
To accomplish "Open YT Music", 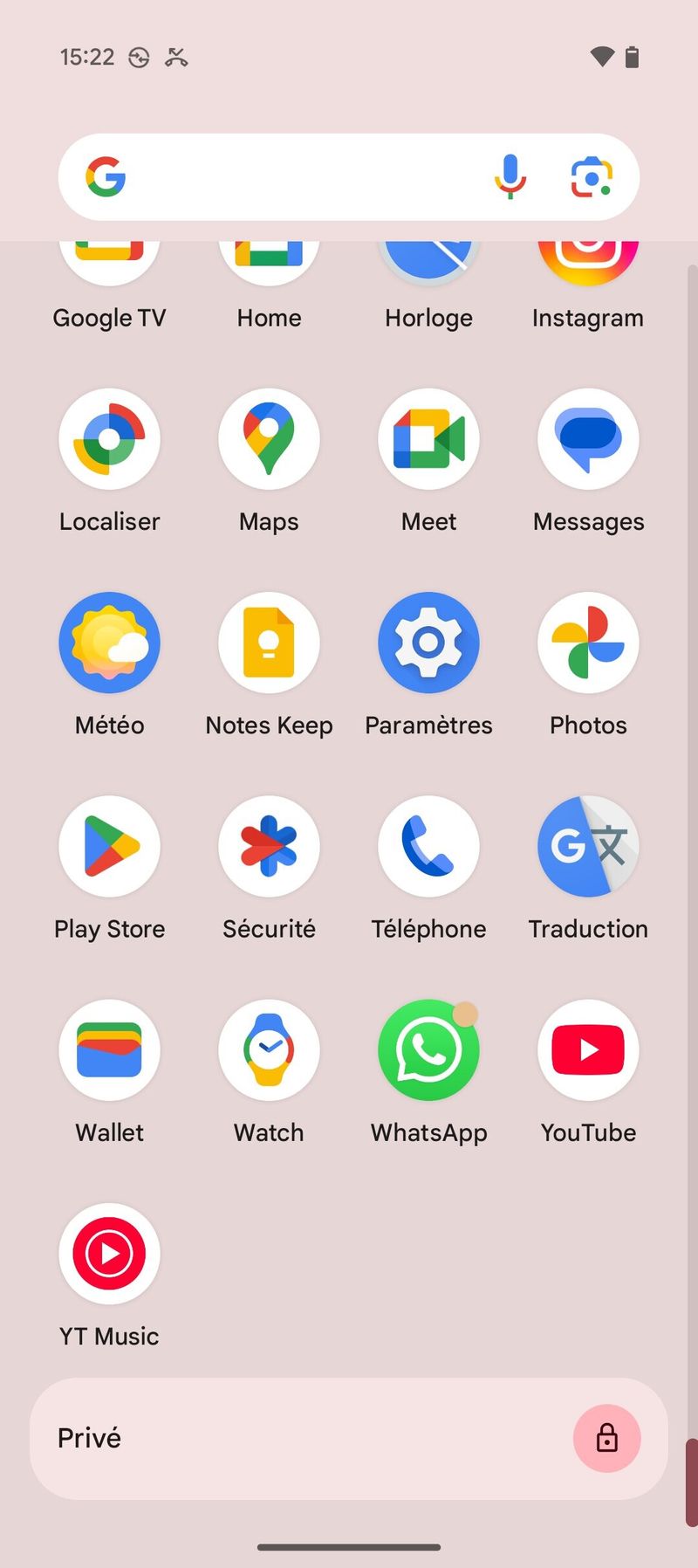I will point(109,1254).
